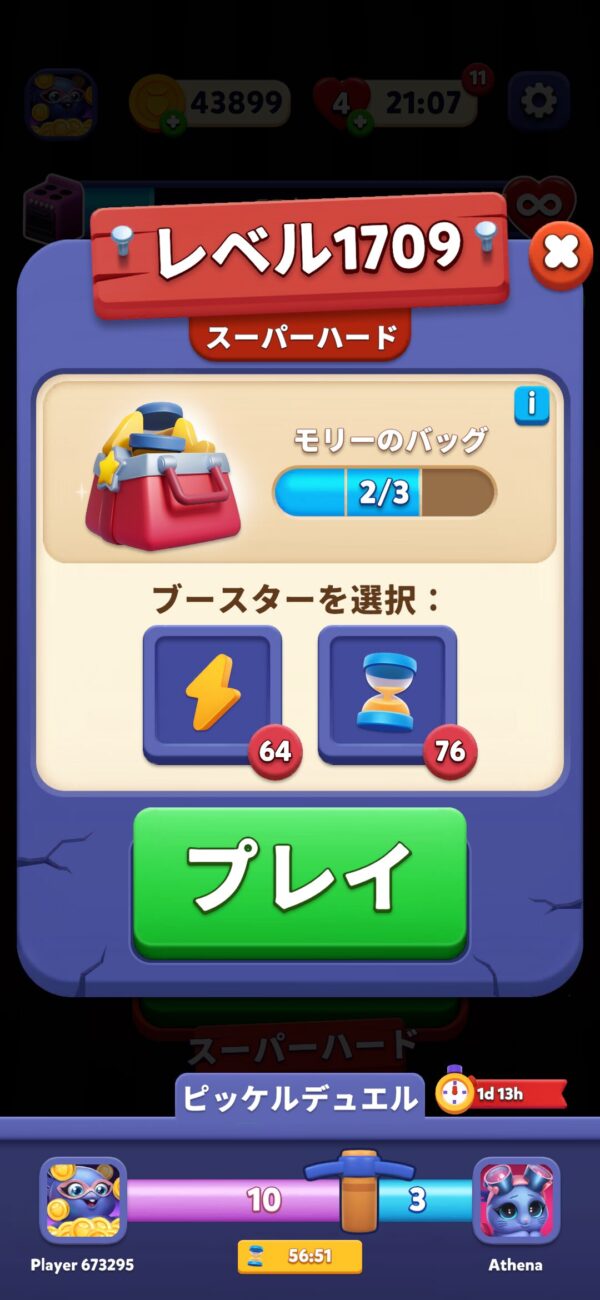
Task: Close the level 1709 dialog
Action: click(x=560, y=256)
